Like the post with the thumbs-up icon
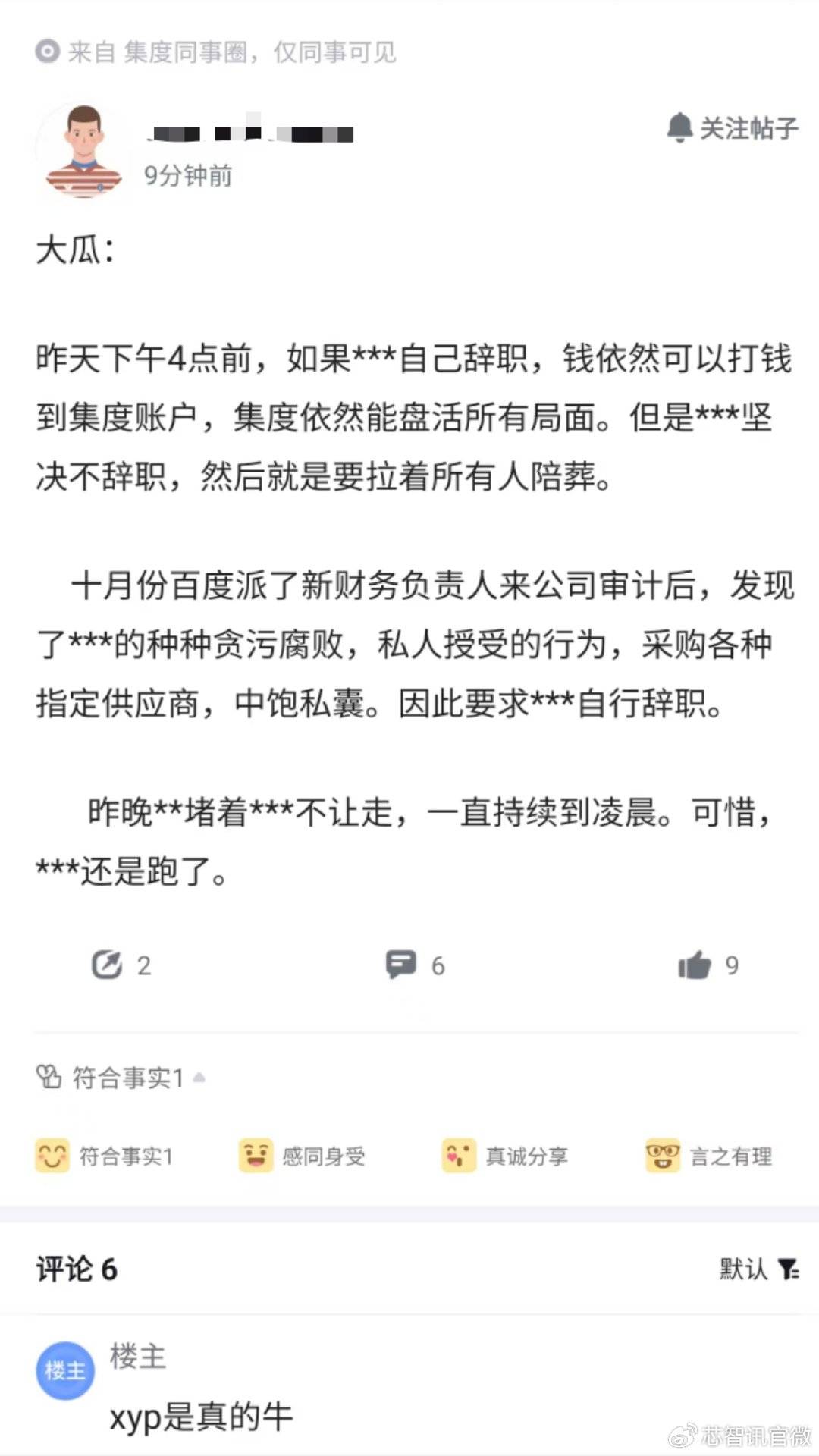819x1456 pixels. pyautogui.click(x=695, y=965)
